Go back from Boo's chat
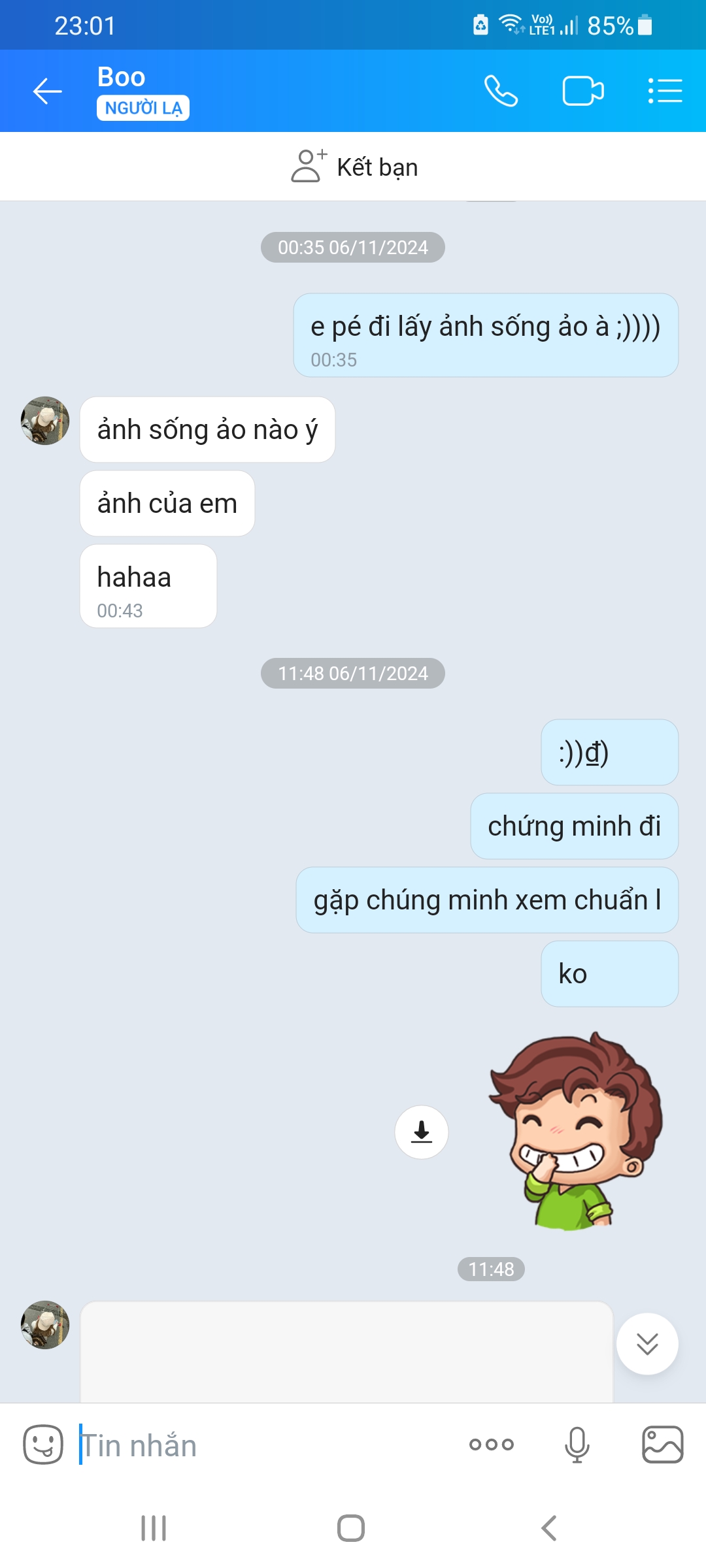706x1568 pixels. (48, 91)
